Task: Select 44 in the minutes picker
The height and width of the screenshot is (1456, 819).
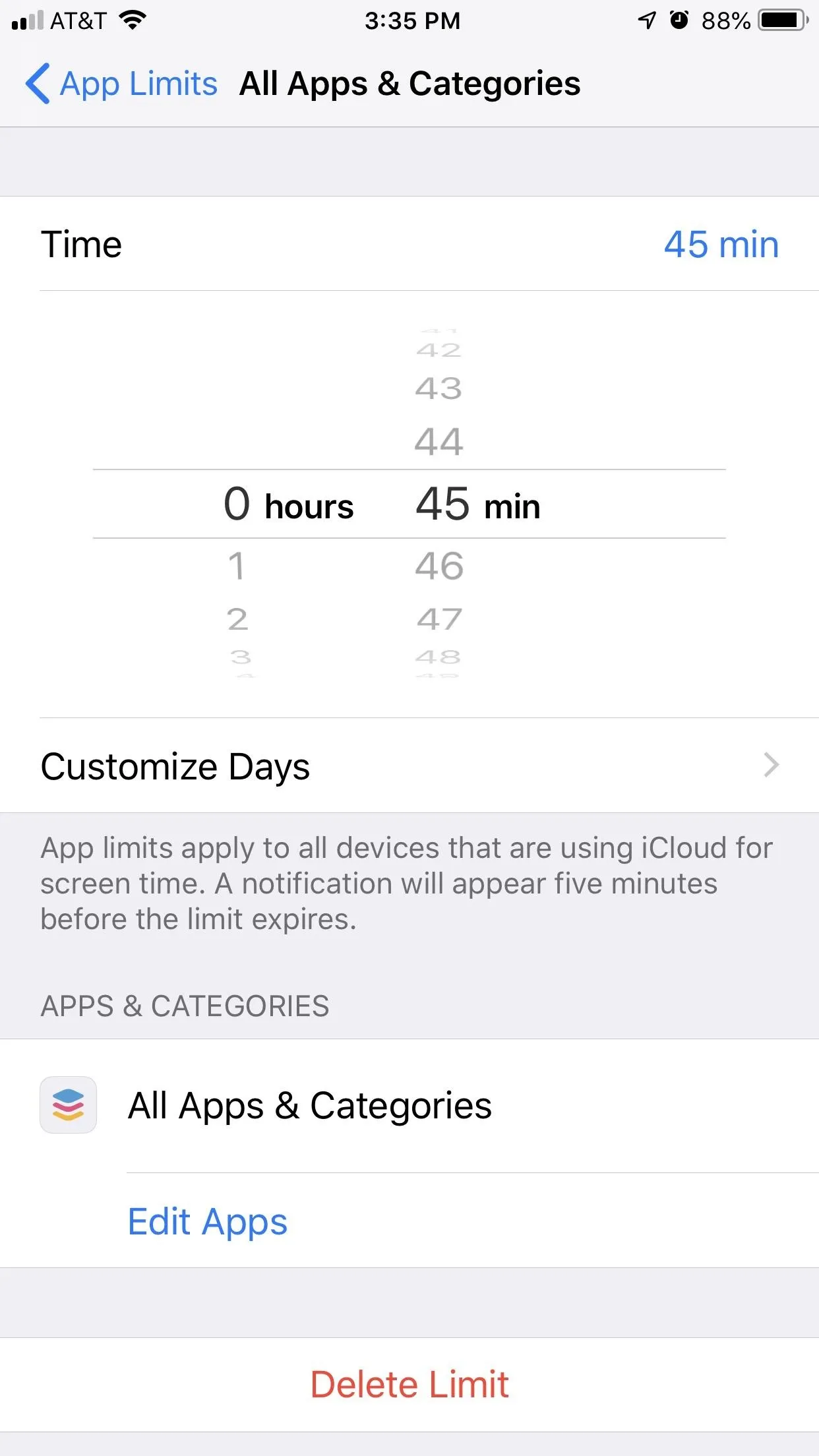Action: pyautogui.click(x=439, y=441)
